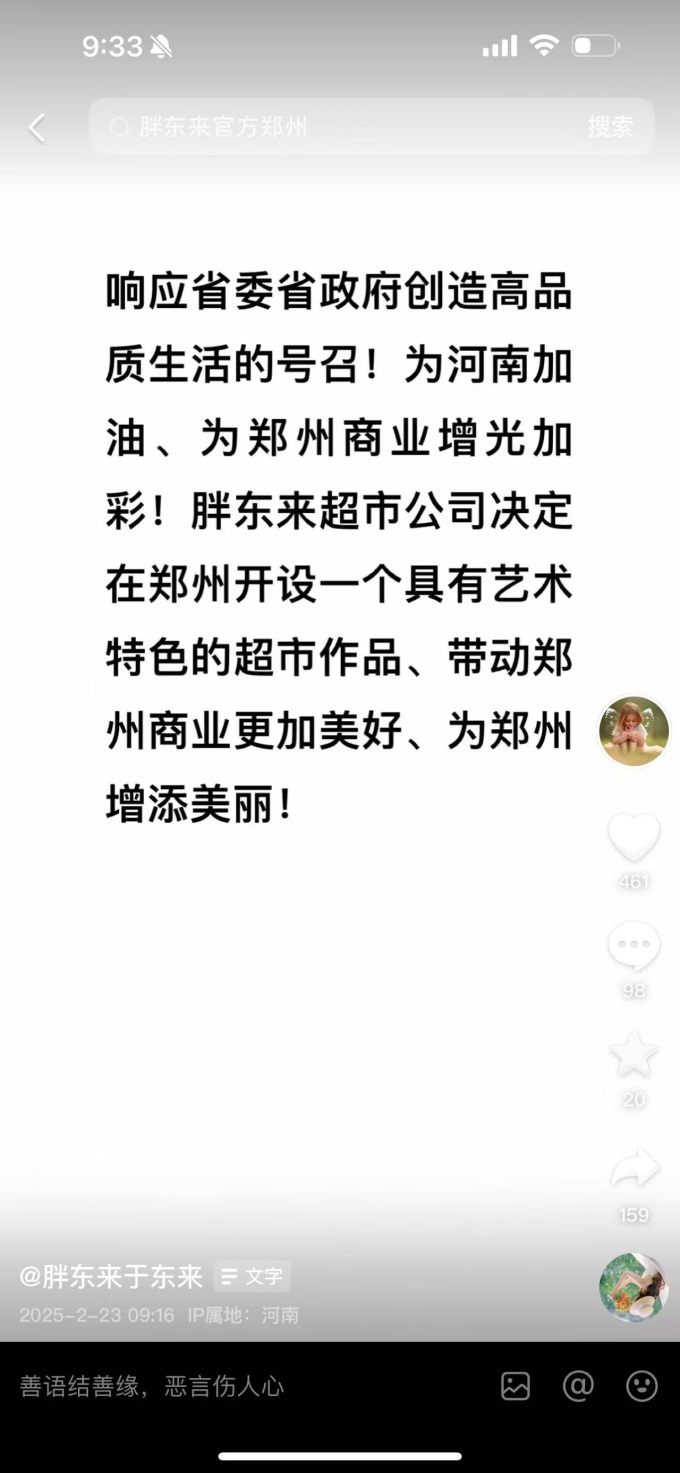680x1473 pixels.
Task: Share the post via arrow icon
Action: coord(634,1169)
